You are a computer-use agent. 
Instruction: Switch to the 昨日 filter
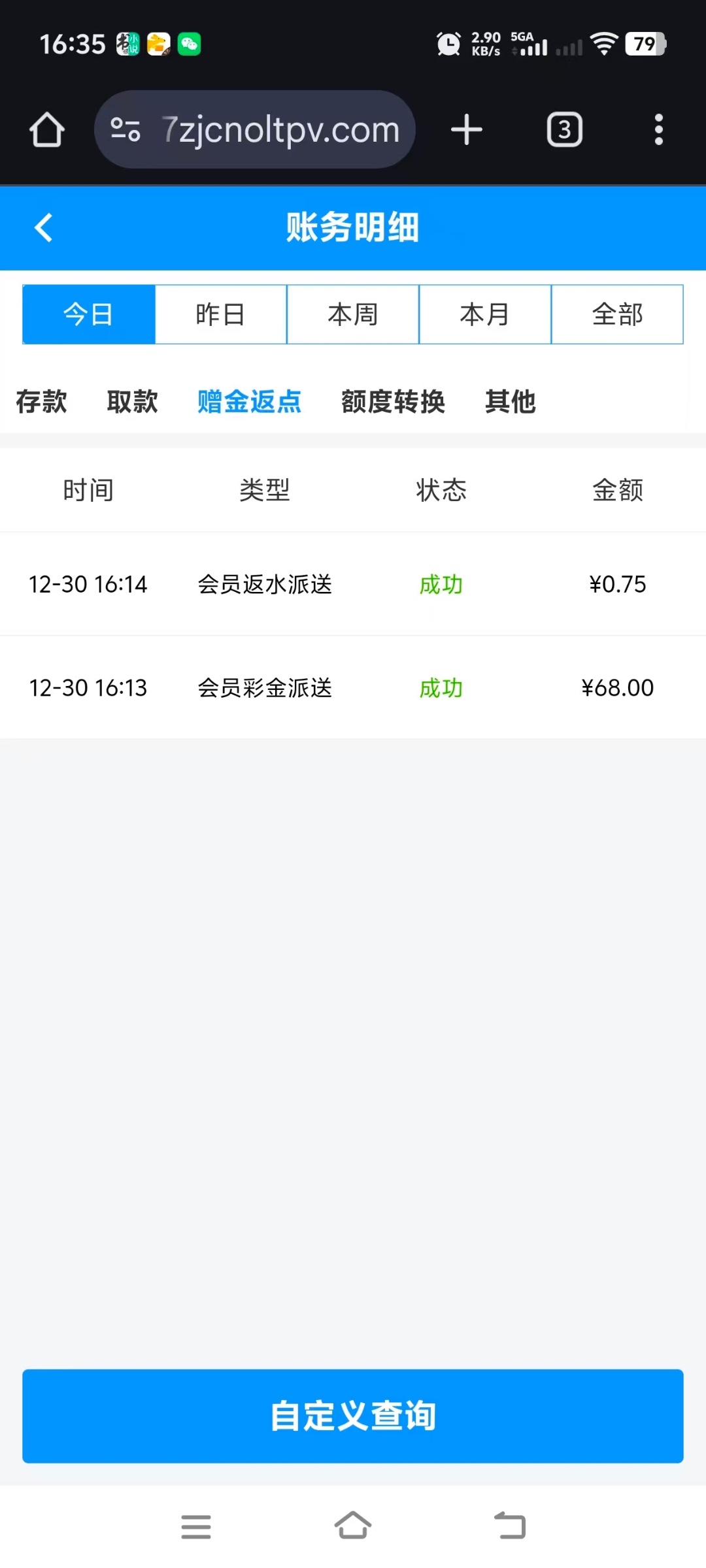pos(221,314)
